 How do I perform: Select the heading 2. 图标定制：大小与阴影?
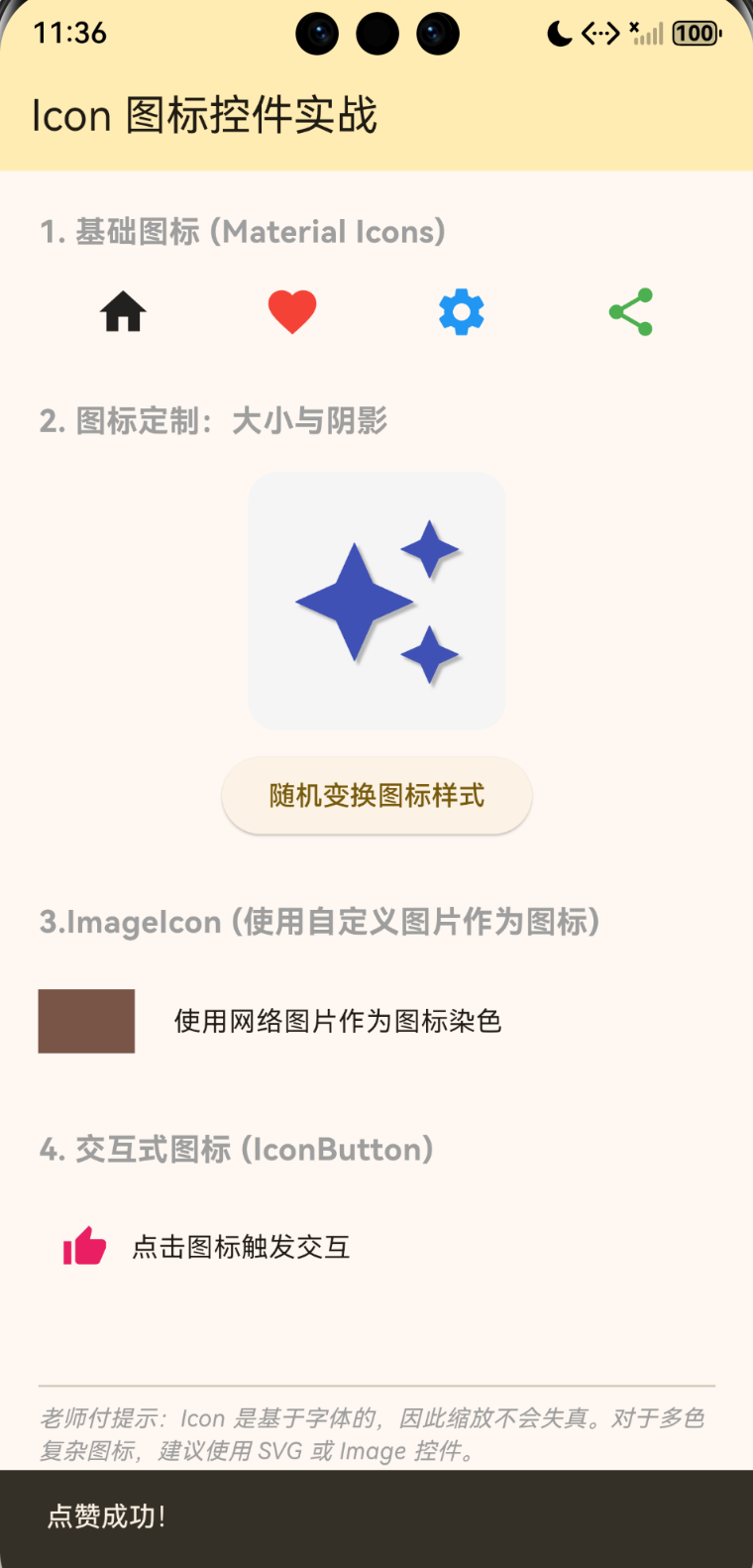213,422
